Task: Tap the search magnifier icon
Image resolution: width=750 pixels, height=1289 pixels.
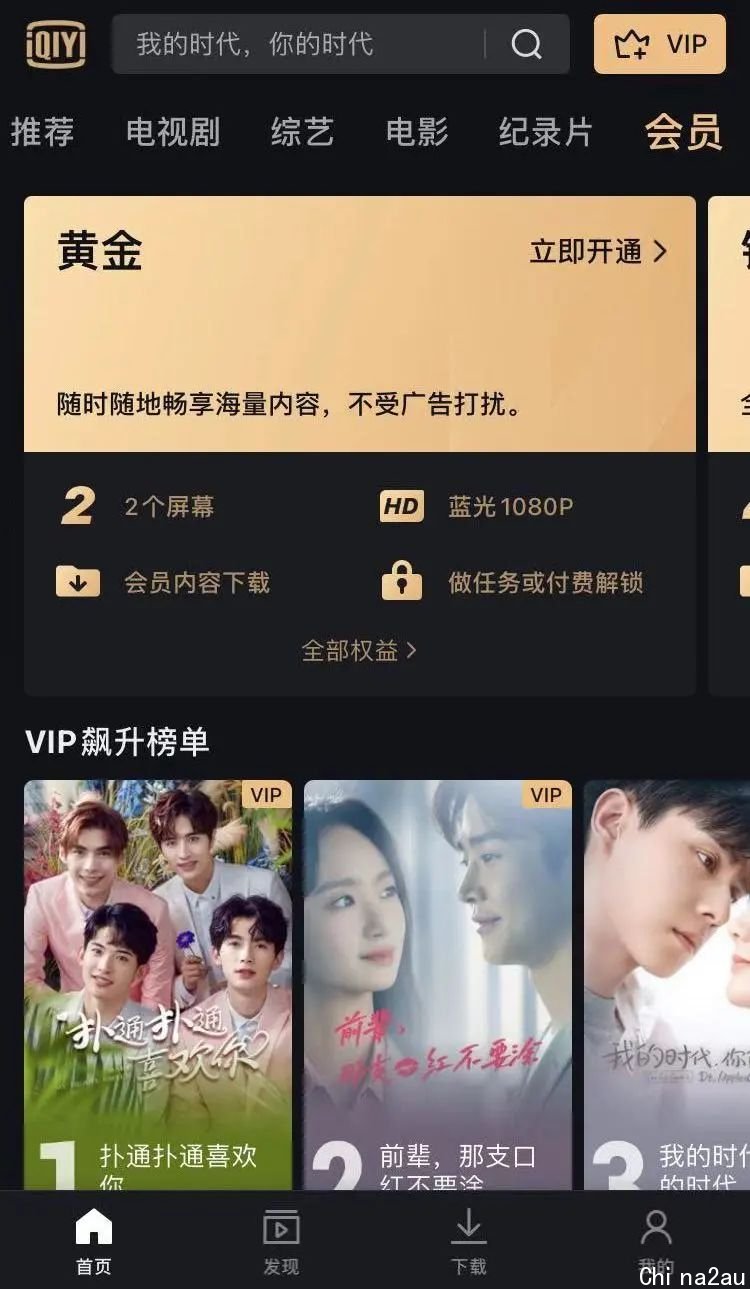Action: point(526,44)
